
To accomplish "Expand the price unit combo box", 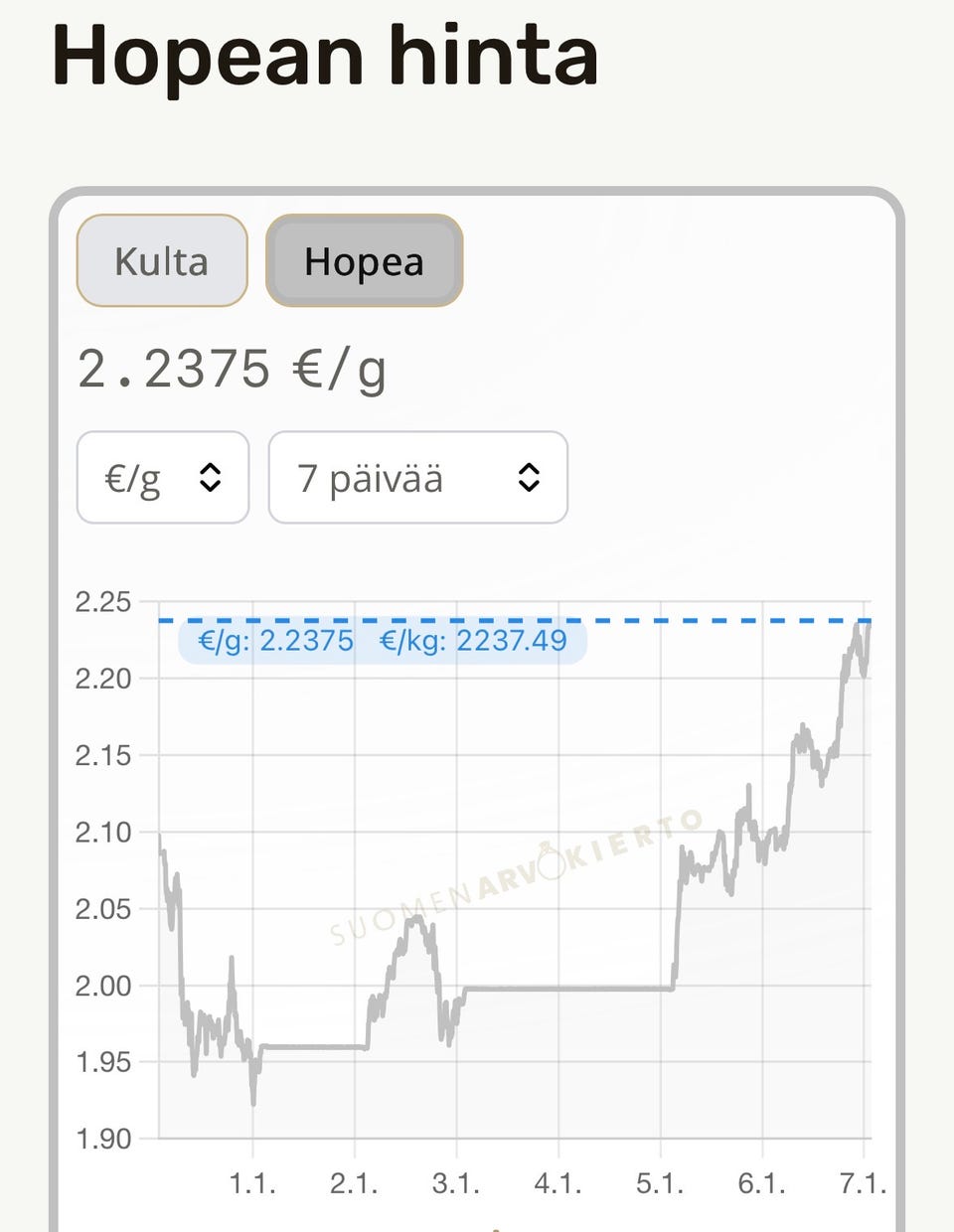I will [163, 479].
